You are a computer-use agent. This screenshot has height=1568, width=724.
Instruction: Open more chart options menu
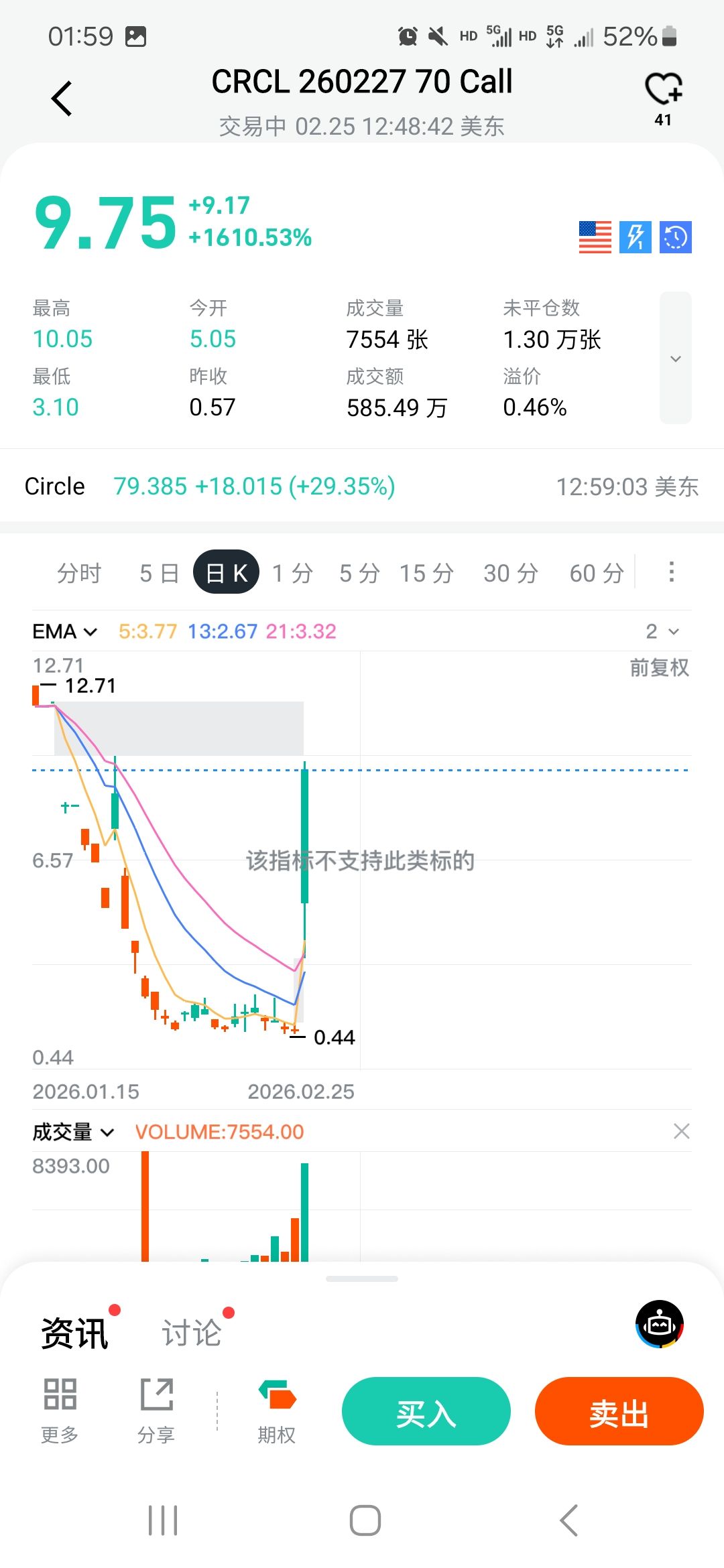pos(671,572)
